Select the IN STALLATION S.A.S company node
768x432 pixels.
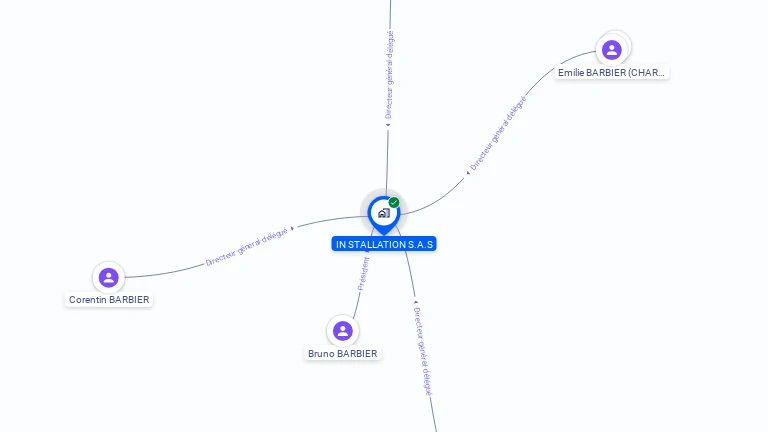[x=383, y=213]
